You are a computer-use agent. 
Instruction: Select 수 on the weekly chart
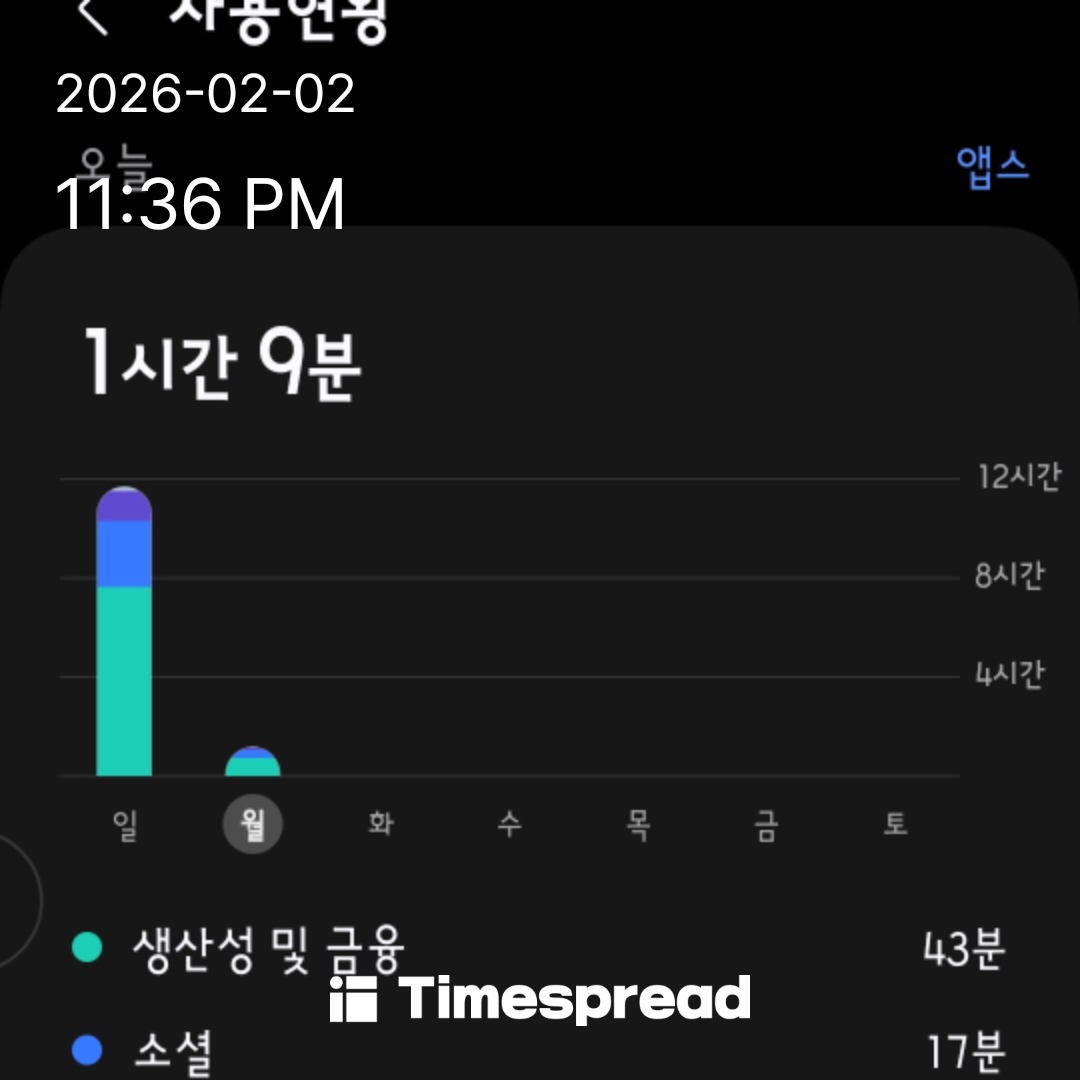(509, 826)
